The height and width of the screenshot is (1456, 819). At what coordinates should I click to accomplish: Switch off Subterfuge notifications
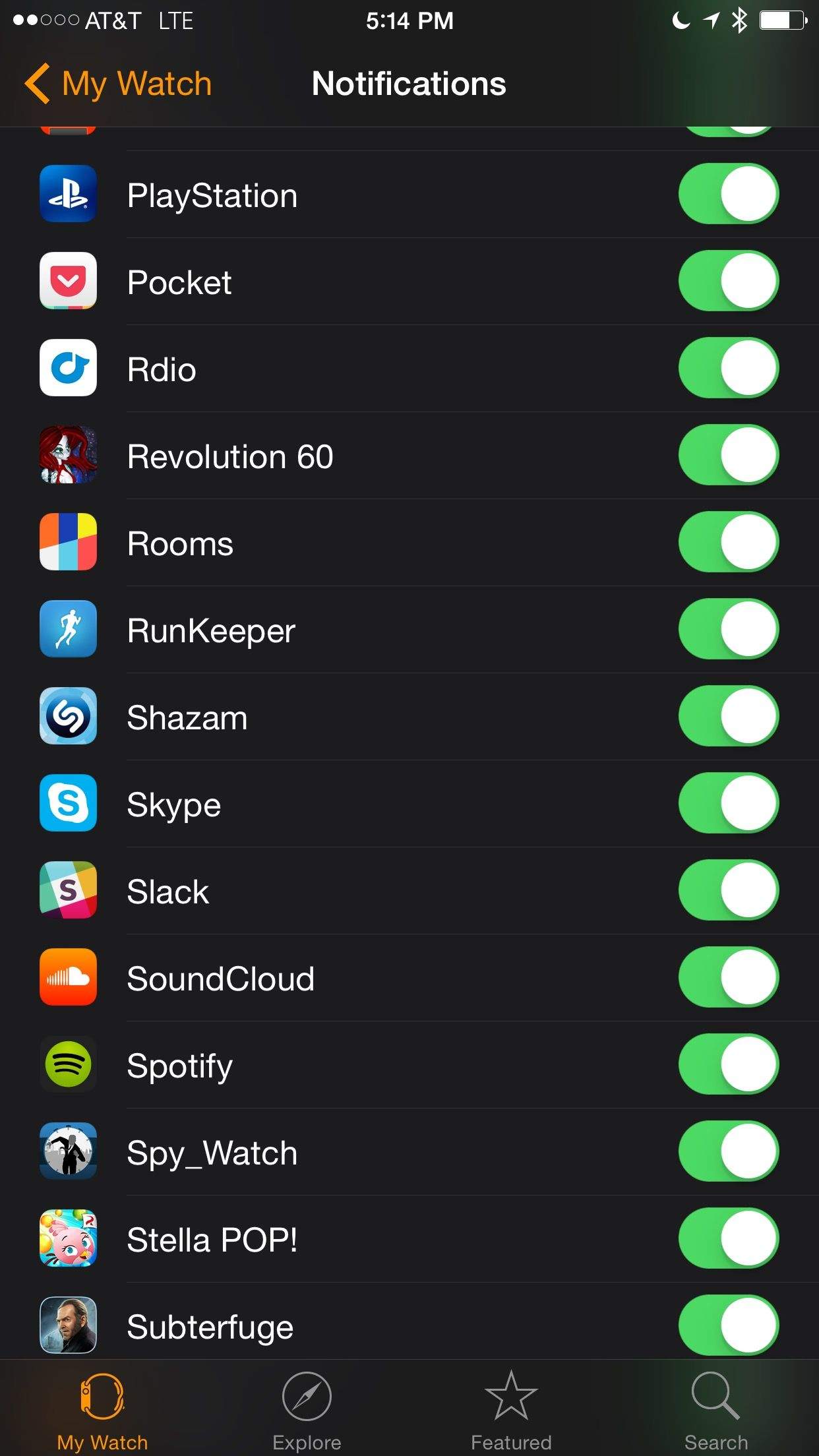(x=728, y=1326)
